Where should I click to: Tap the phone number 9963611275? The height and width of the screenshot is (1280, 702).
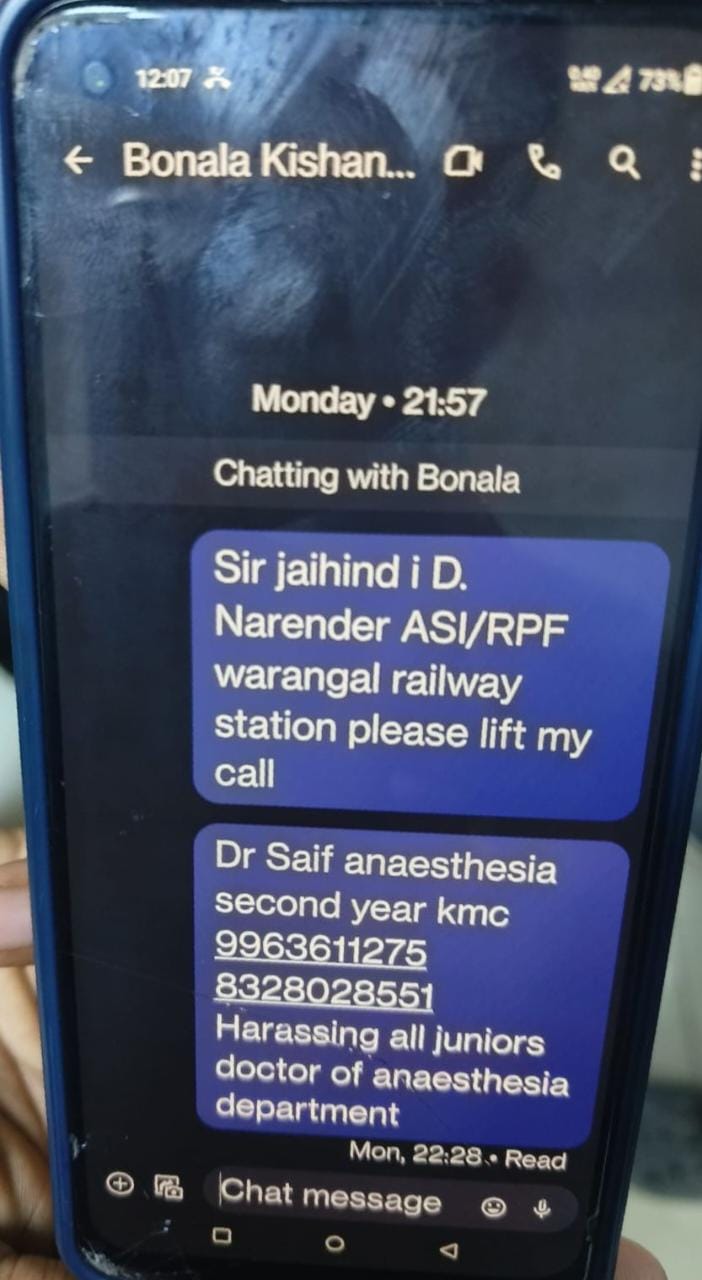point(320,951)
